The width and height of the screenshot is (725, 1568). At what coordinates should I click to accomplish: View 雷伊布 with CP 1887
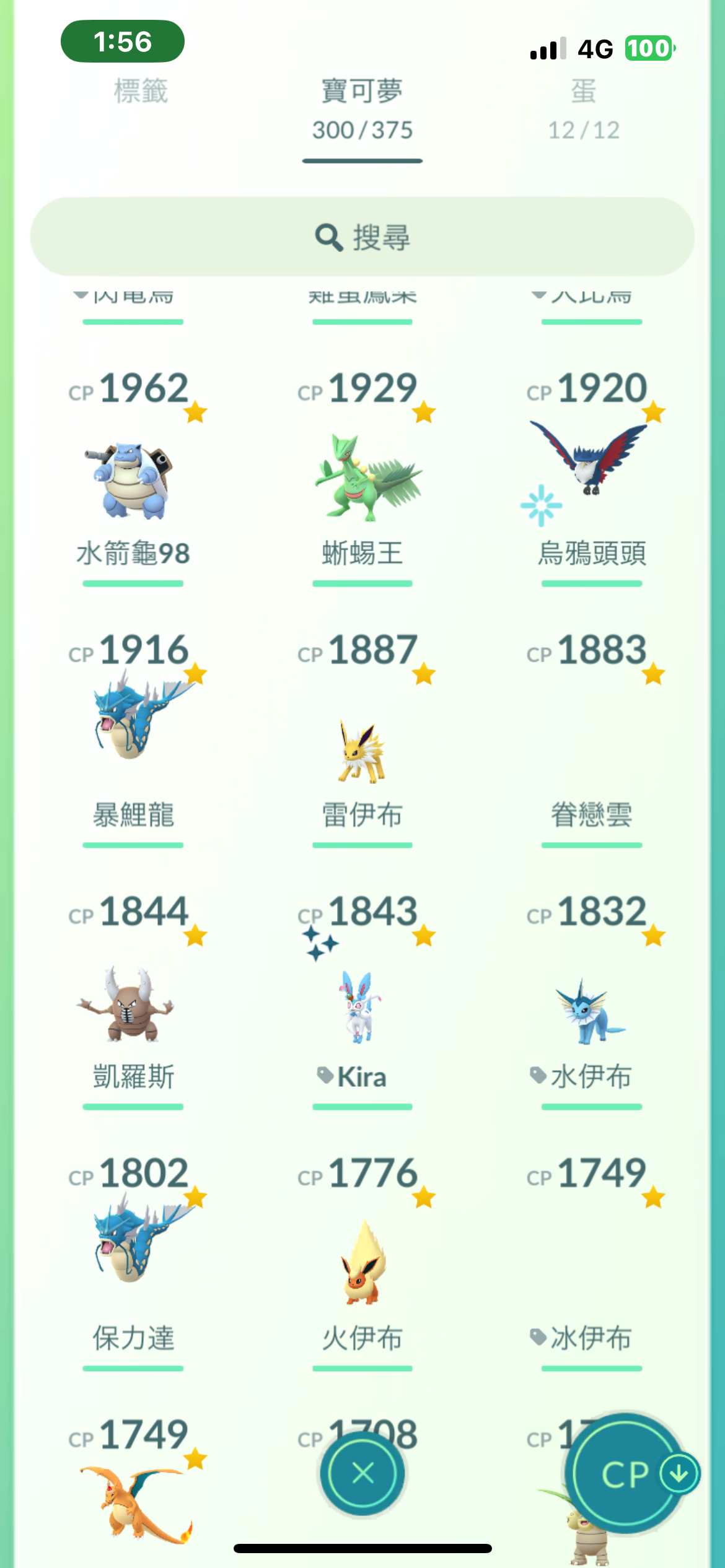coord(362,749)
